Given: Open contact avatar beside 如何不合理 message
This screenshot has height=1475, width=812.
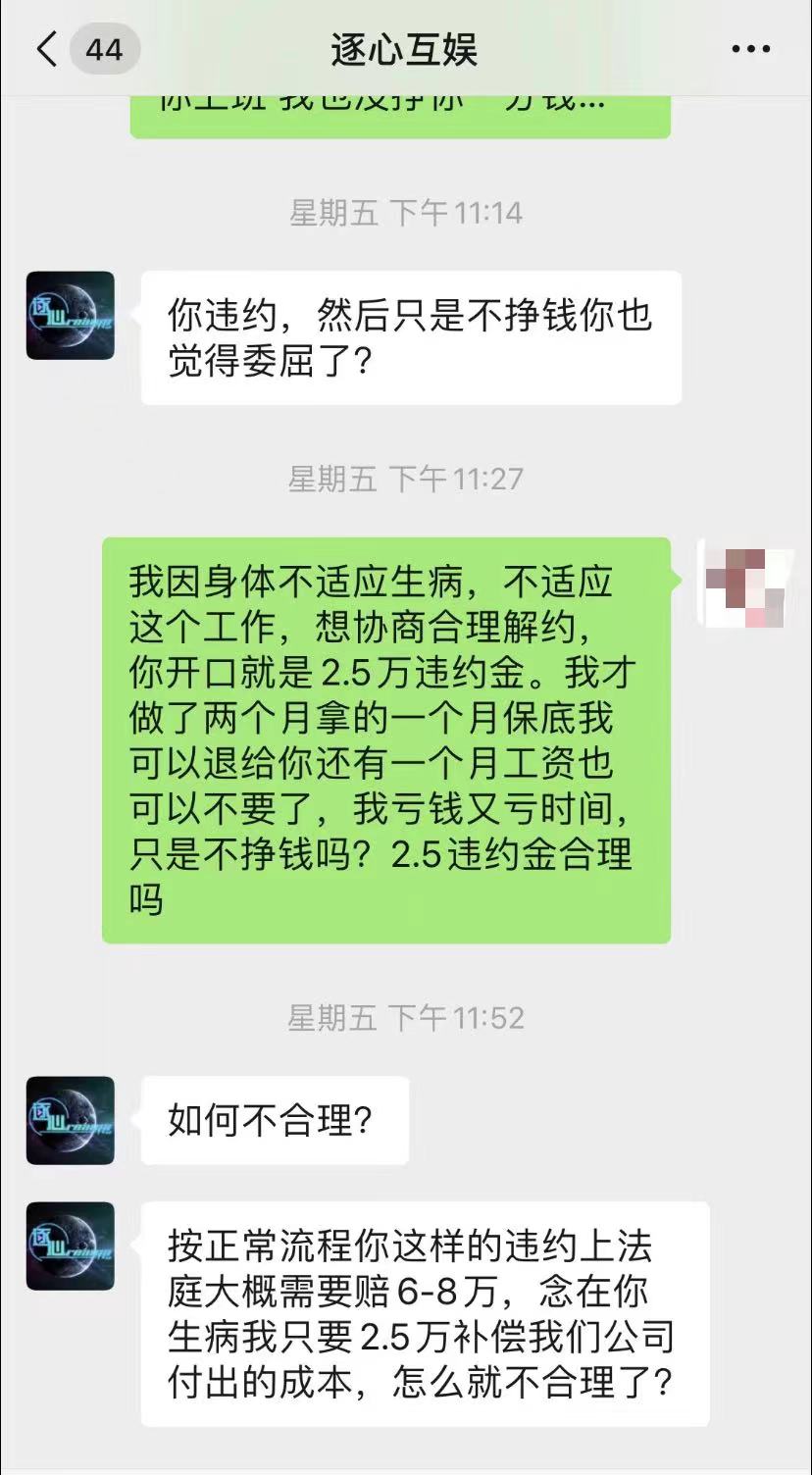Looking at the screenshot, I should [x=71, y=1121].
